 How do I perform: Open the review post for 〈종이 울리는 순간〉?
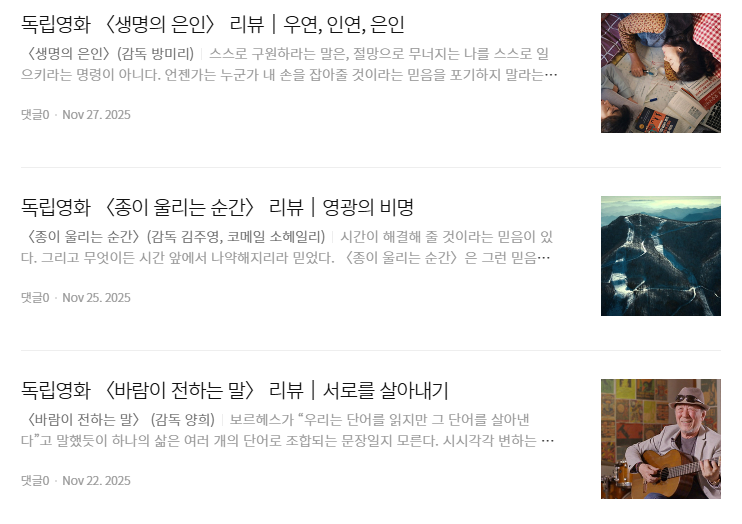[x=217, y=208]
